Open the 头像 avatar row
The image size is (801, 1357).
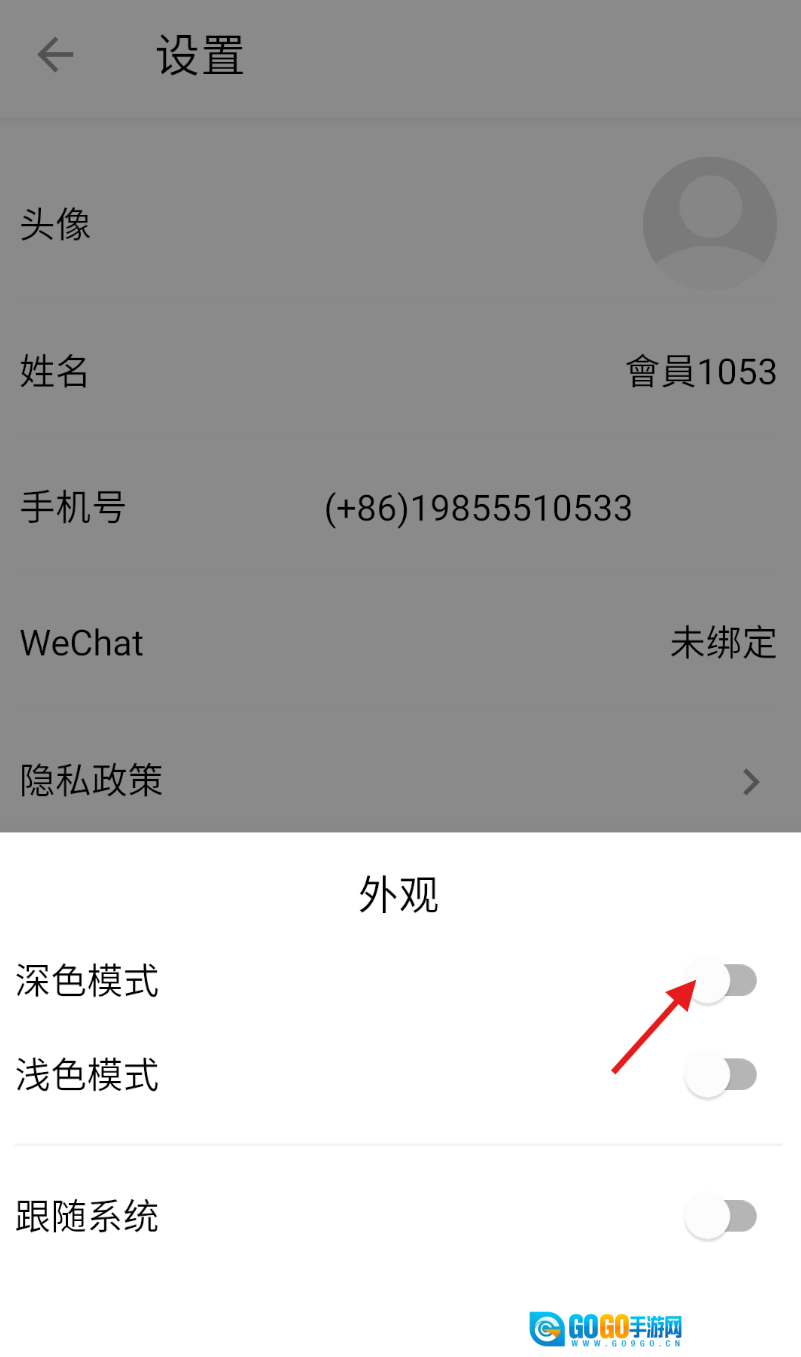pyautogui.click(x=400, y=224)
